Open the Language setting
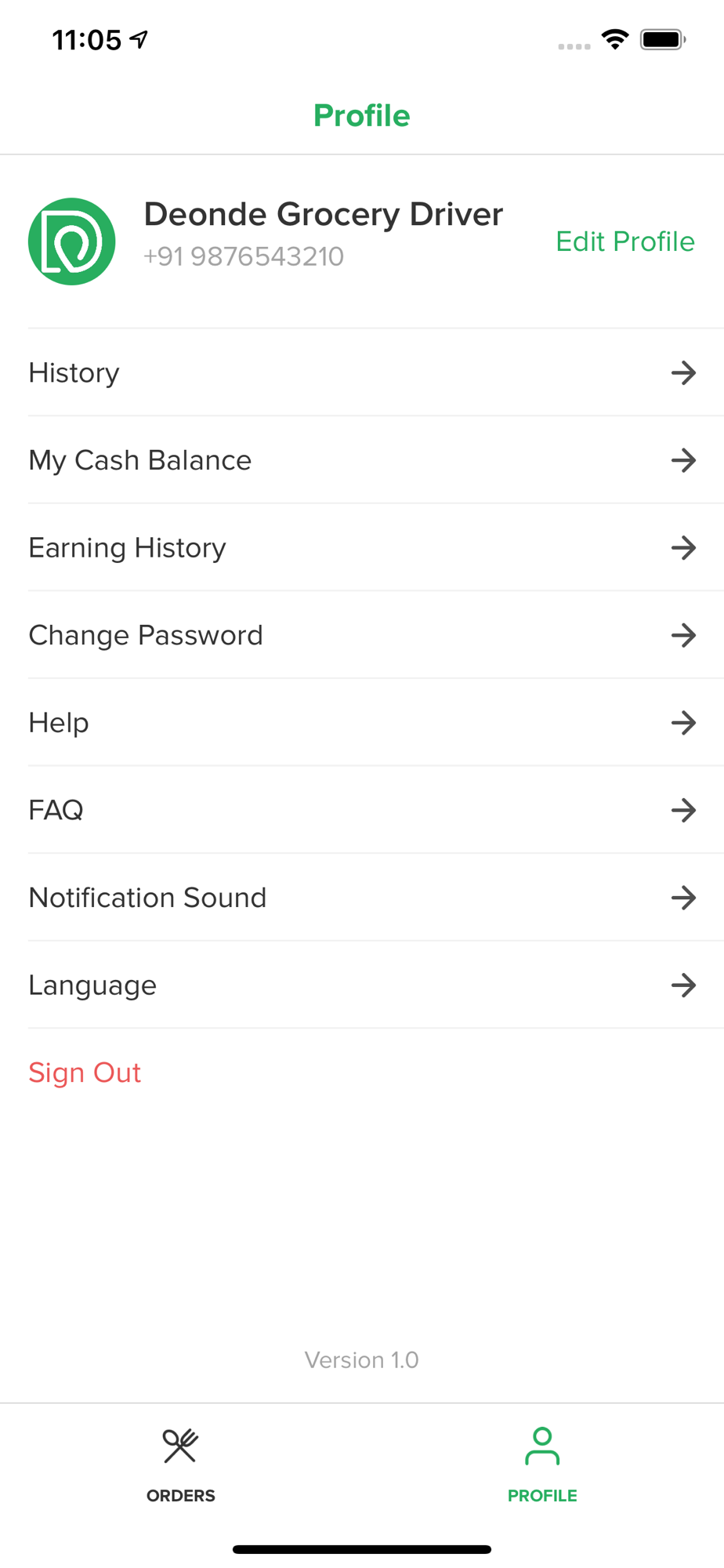 point(362,985)
